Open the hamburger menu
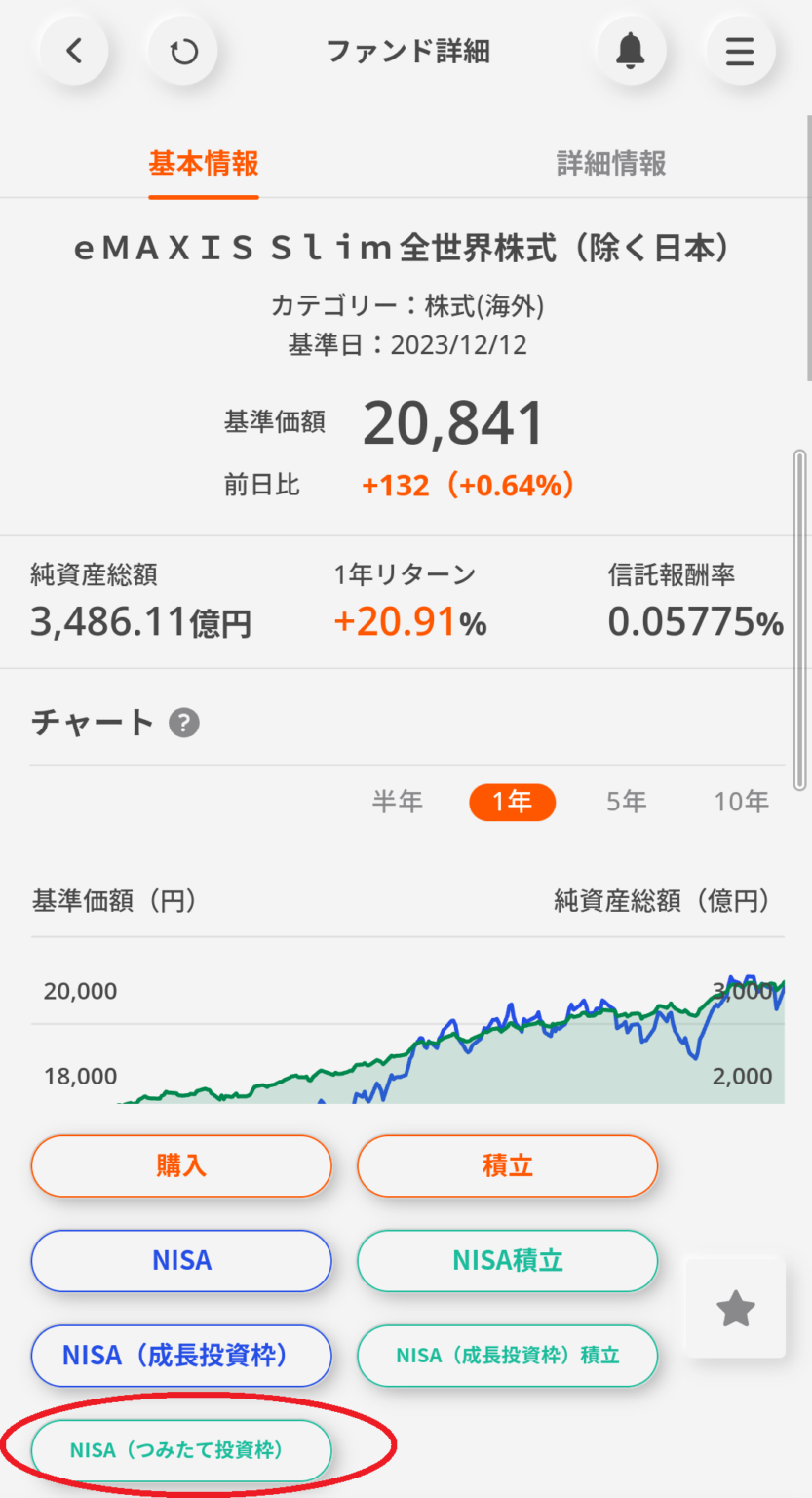Screen dimensions: 812x1498 coord(739,51)
